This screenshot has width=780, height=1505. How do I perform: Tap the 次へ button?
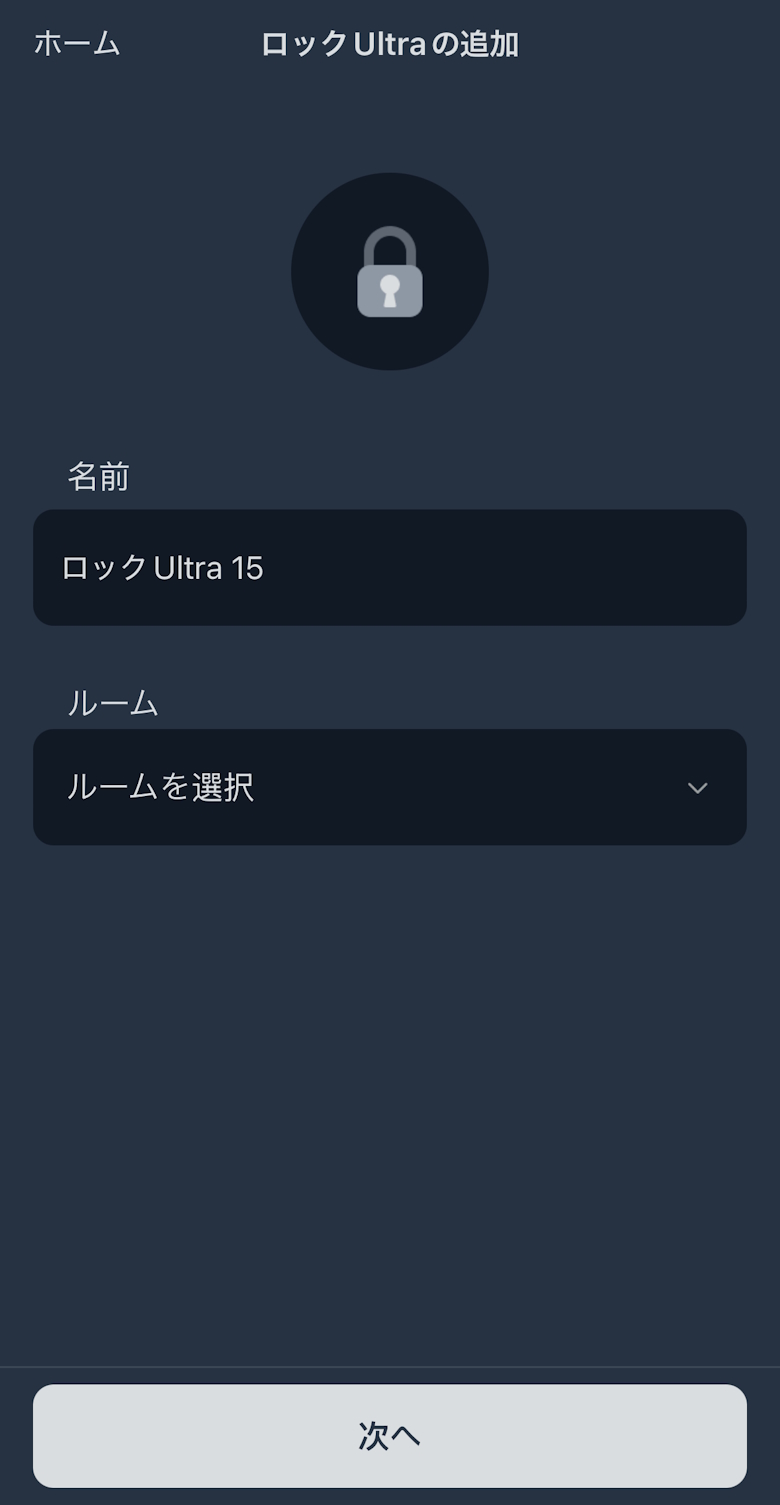click(x=389, y=1436)
